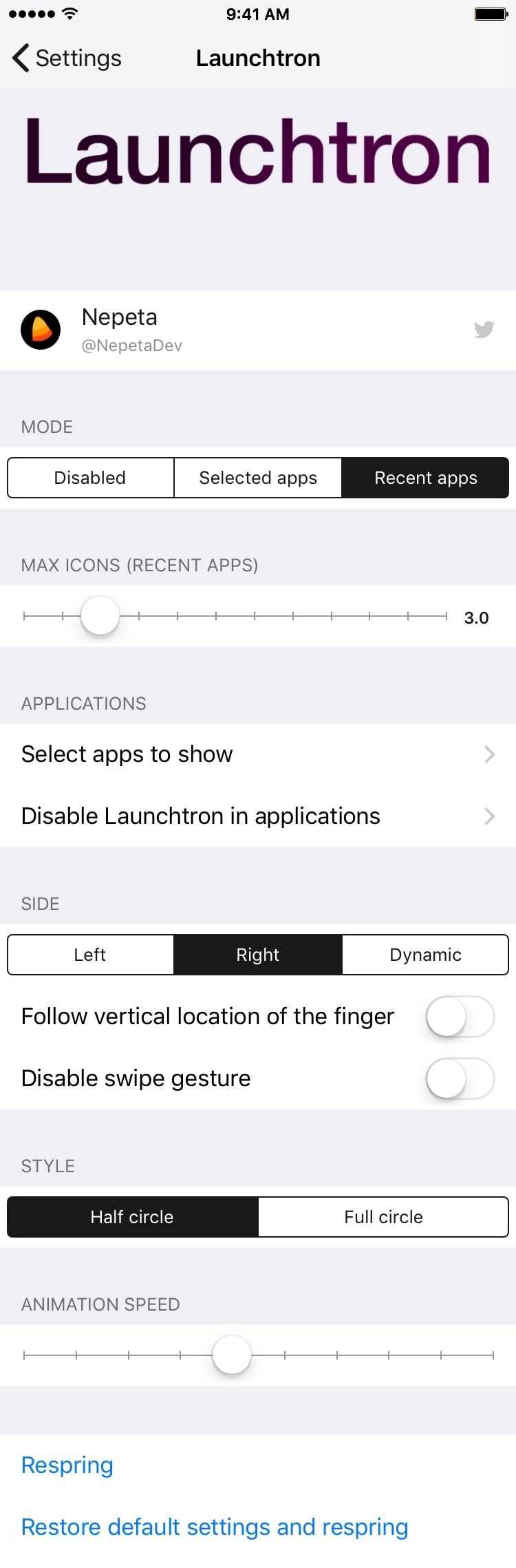516x1568 pixels.
Task: Set side to Right
Action: (x=258, y=955)
